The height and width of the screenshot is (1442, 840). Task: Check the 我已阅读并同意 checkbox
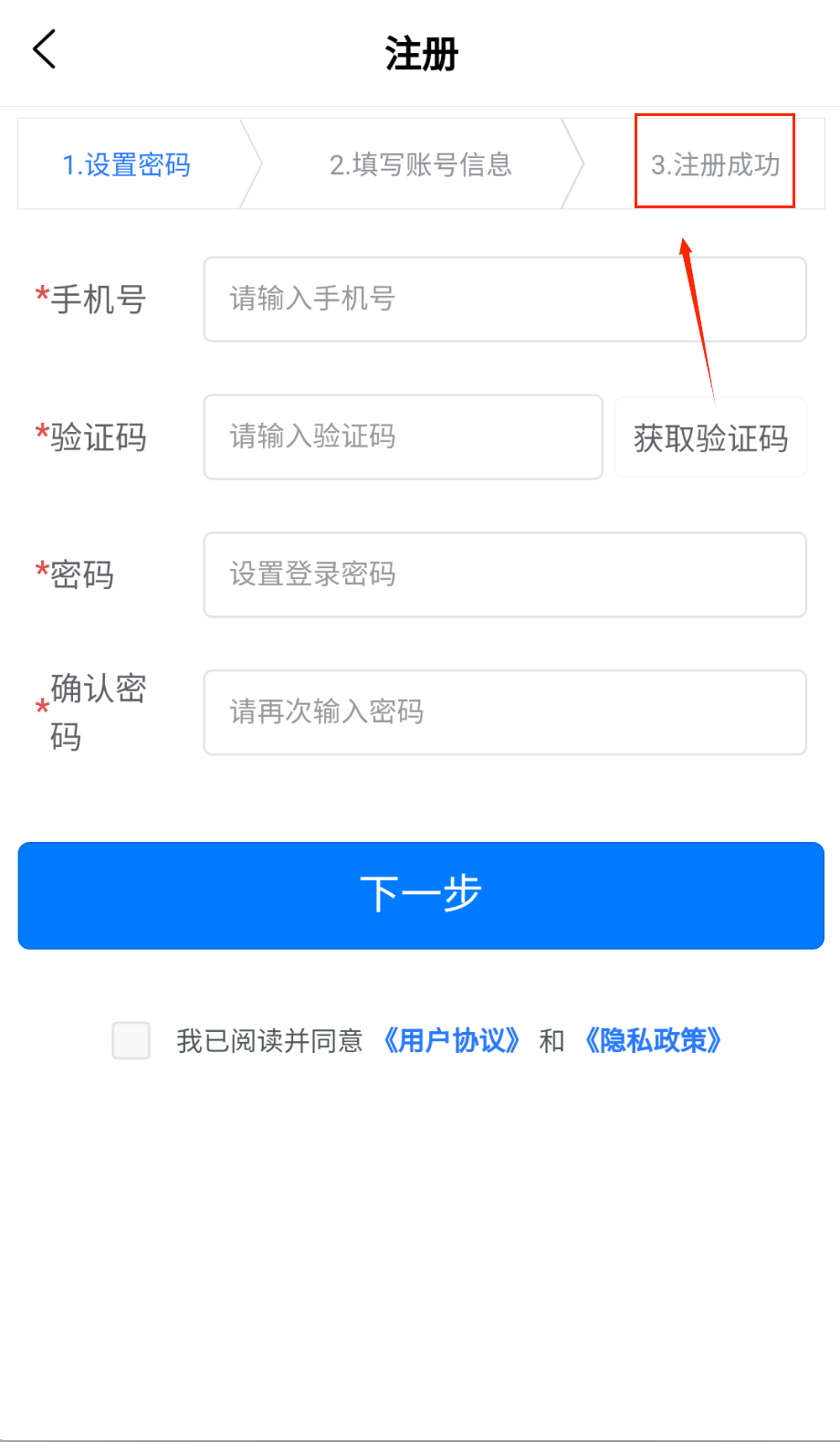131,1040
